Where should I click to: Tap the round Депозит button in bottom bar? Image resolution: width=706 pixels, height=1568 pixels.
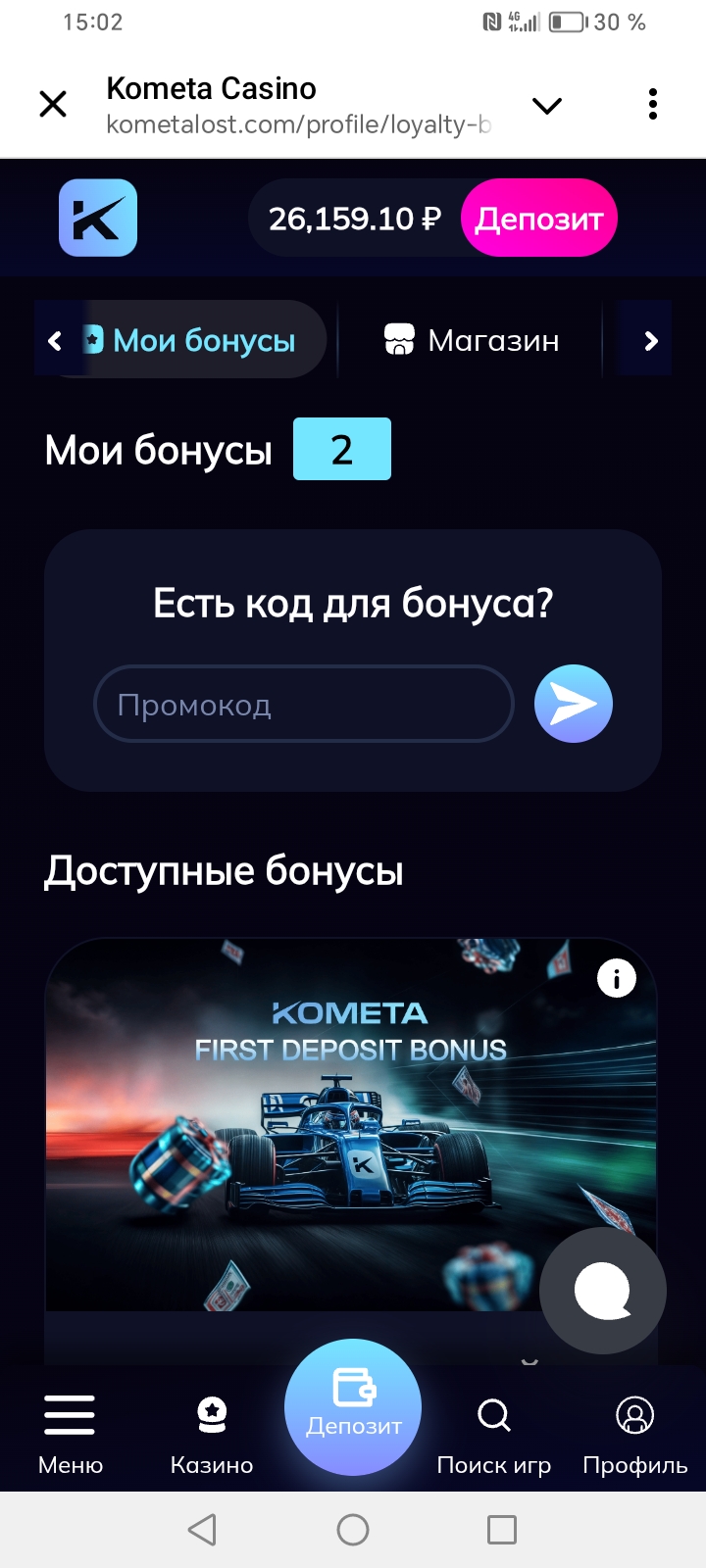click(353, 1406)
